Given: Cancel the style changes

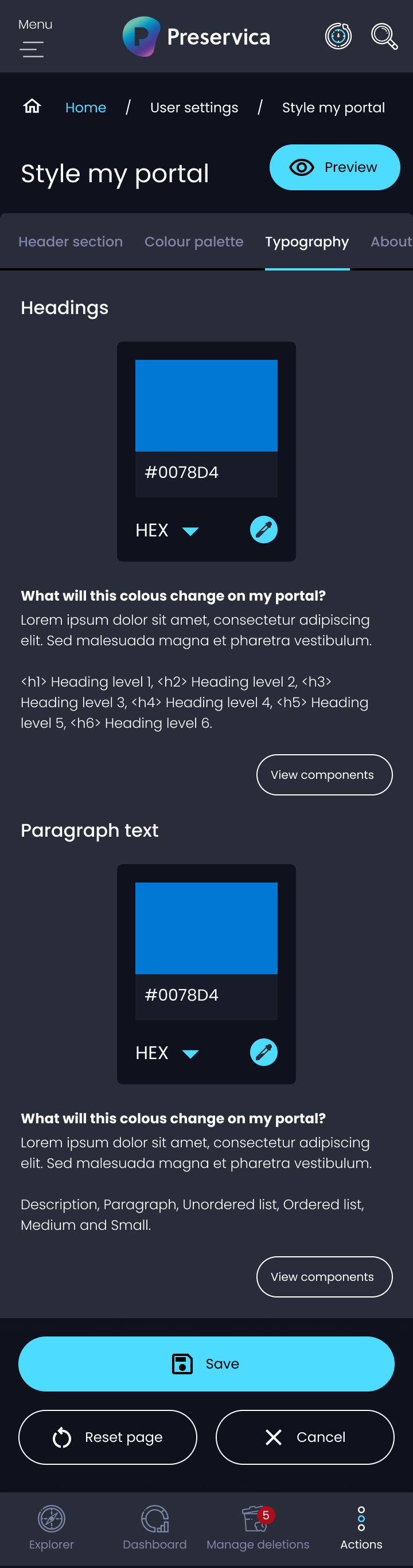Looking at the screenshot, I should pos(305,1437).
